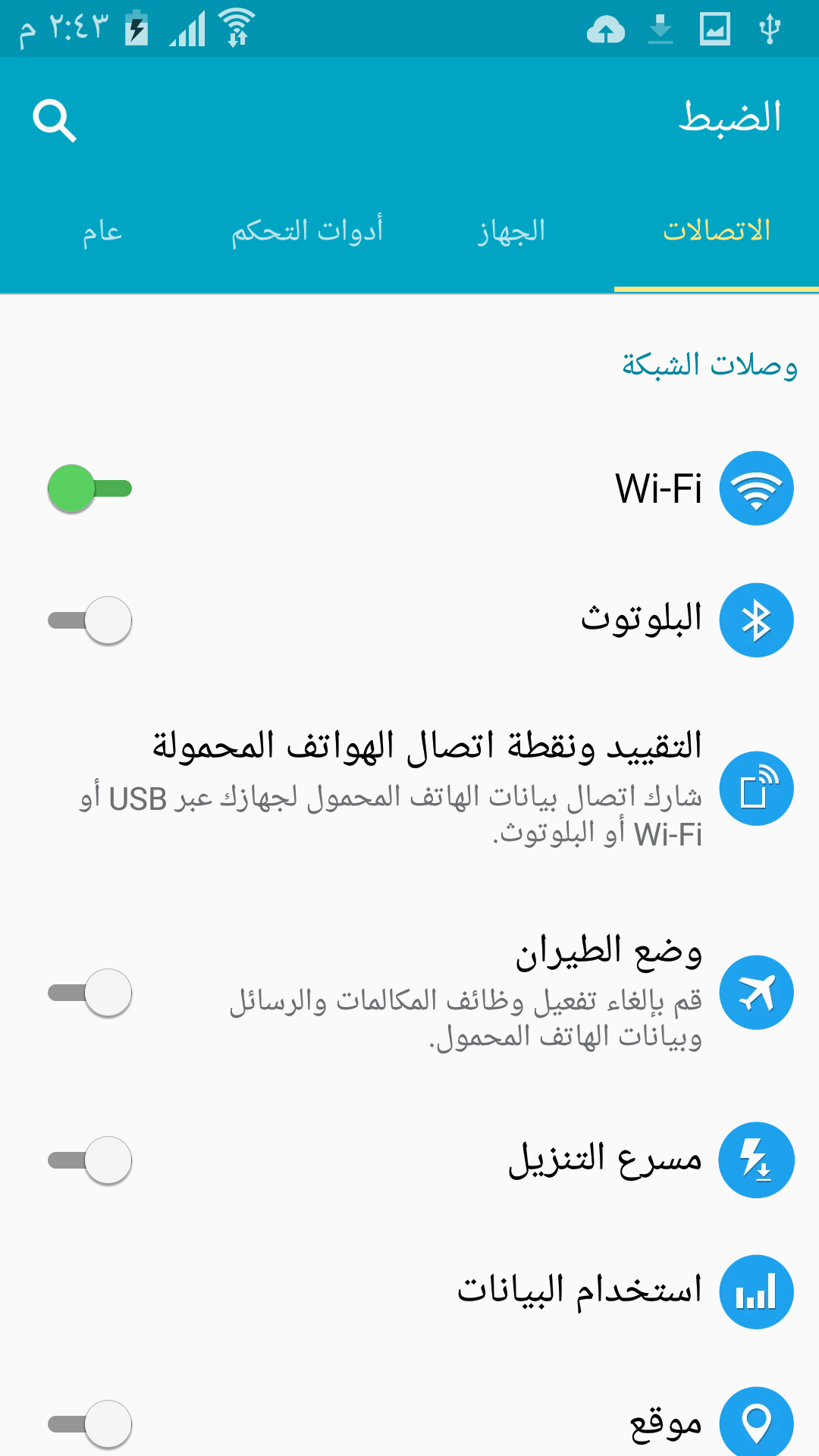Switch to the عام tab
Image resolution: width=819 pixels, height=1456 pixels.
(102, 231)
